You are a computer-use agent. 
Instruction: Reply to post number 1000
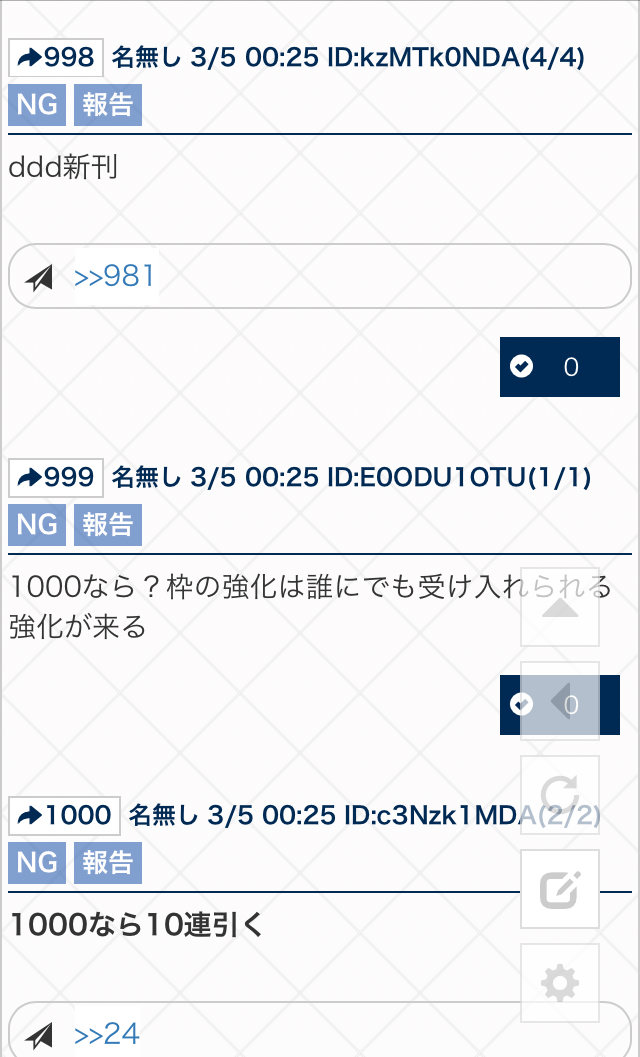tap(65, 816)
